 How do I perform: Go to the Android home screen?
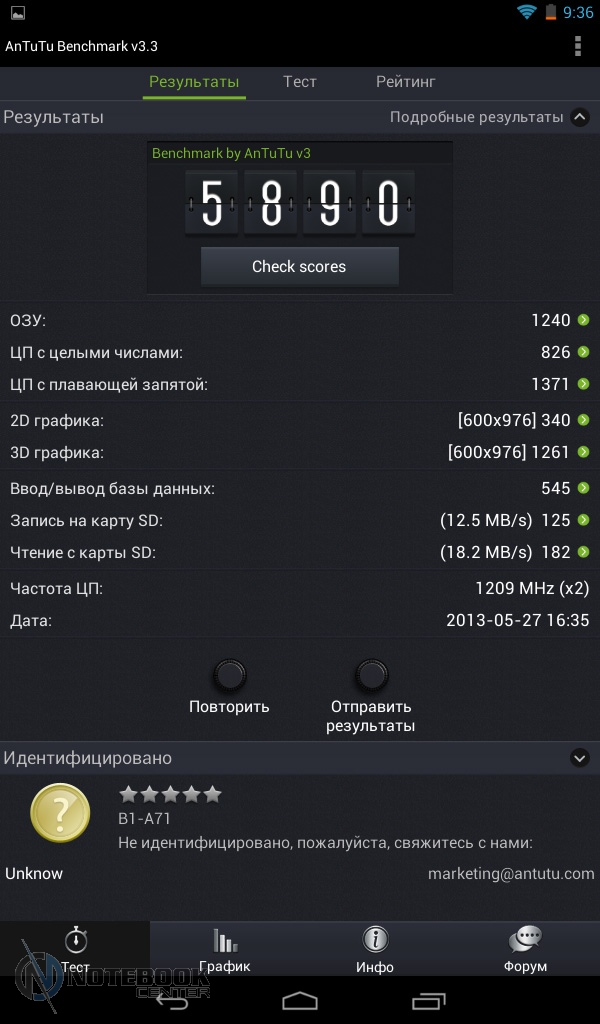pos(300,1001)
